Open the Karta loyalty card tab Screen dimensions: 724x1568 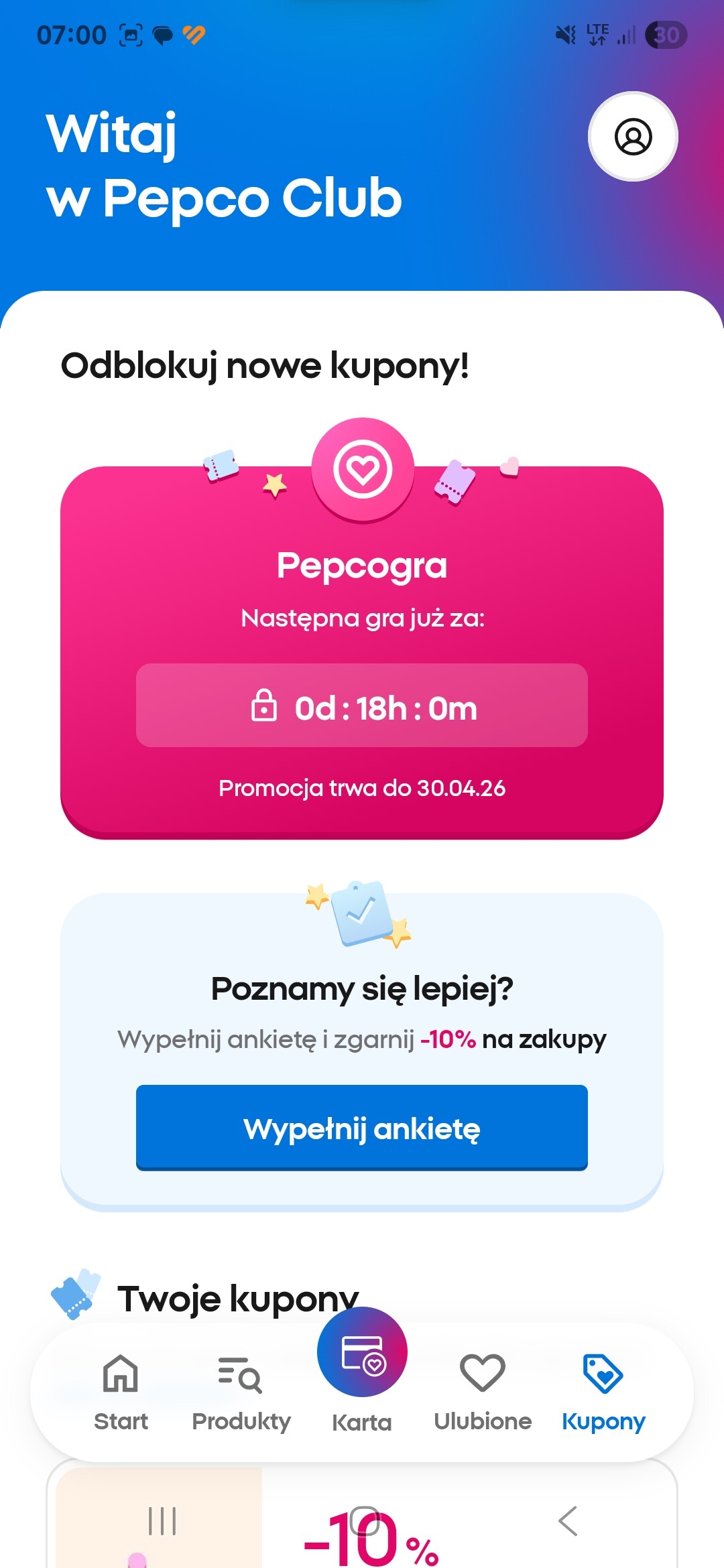(x=362, y=1367)
